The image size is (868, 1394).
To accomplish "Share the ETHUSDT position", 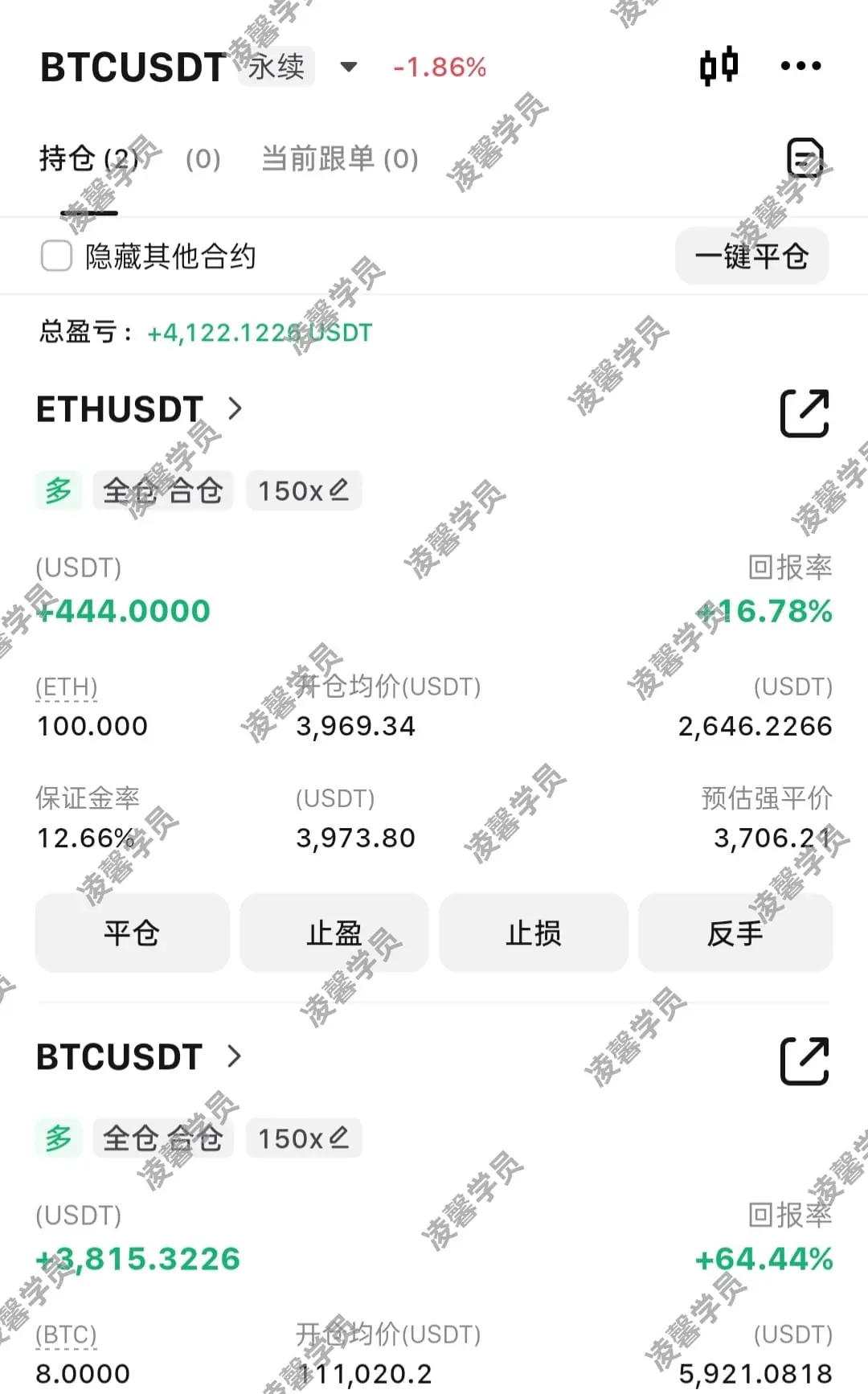I will pyautogui.click(x=804, y=413).
